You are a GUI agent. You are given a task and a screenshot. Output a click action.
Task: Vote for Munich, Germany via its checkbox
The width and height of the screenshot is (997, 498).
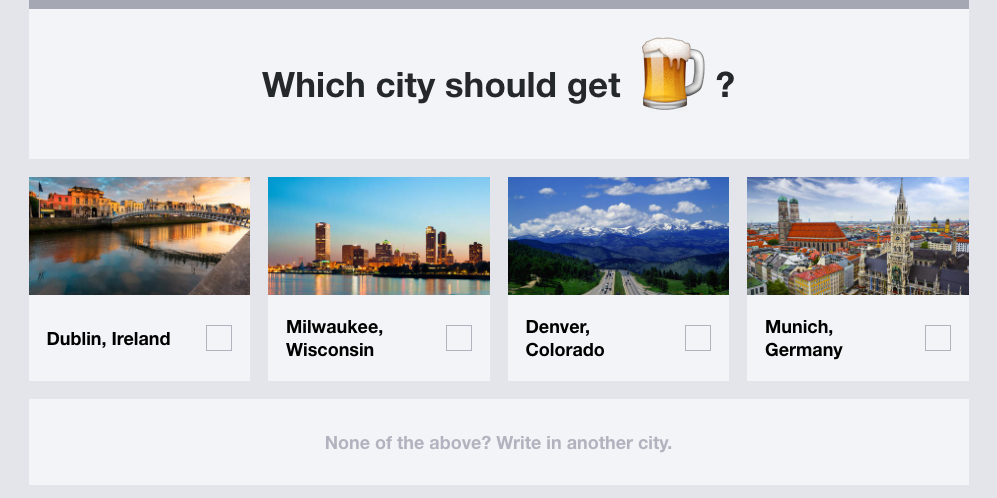(938, 338)
